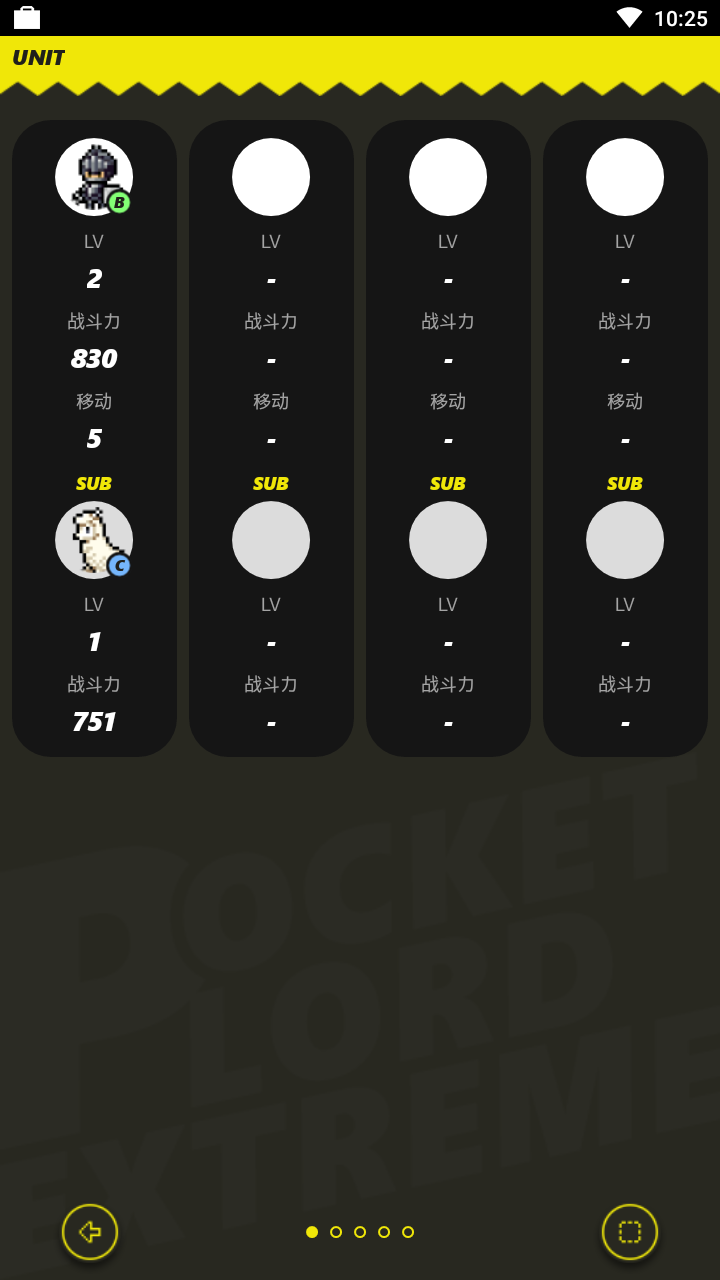Screen dimensions: 720x1280
Task: Jump to the last page indicator dot
Action: (408, 1232)
